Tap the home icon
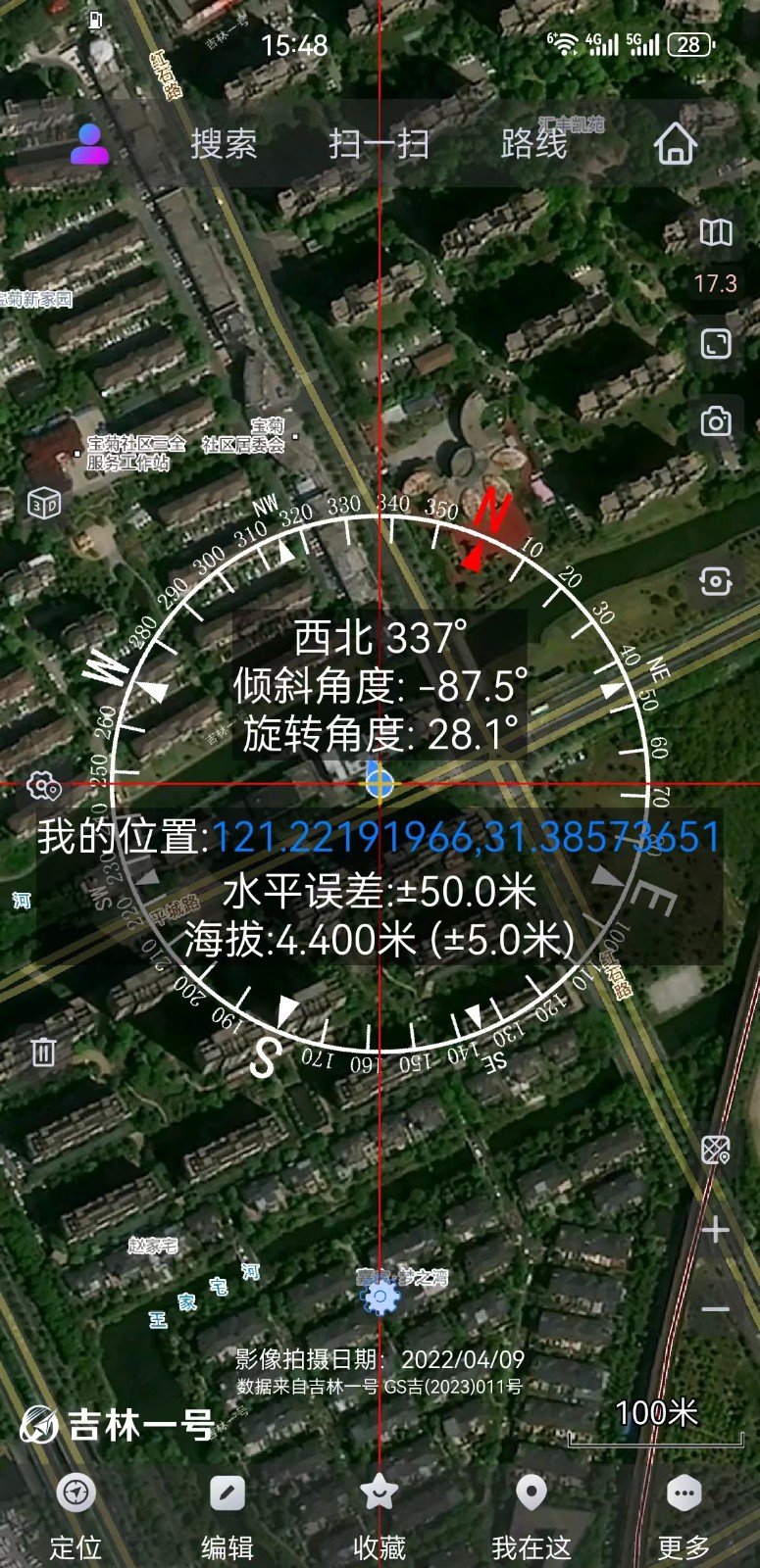The width and height of the screenshot is (760, 1568). 676,144
